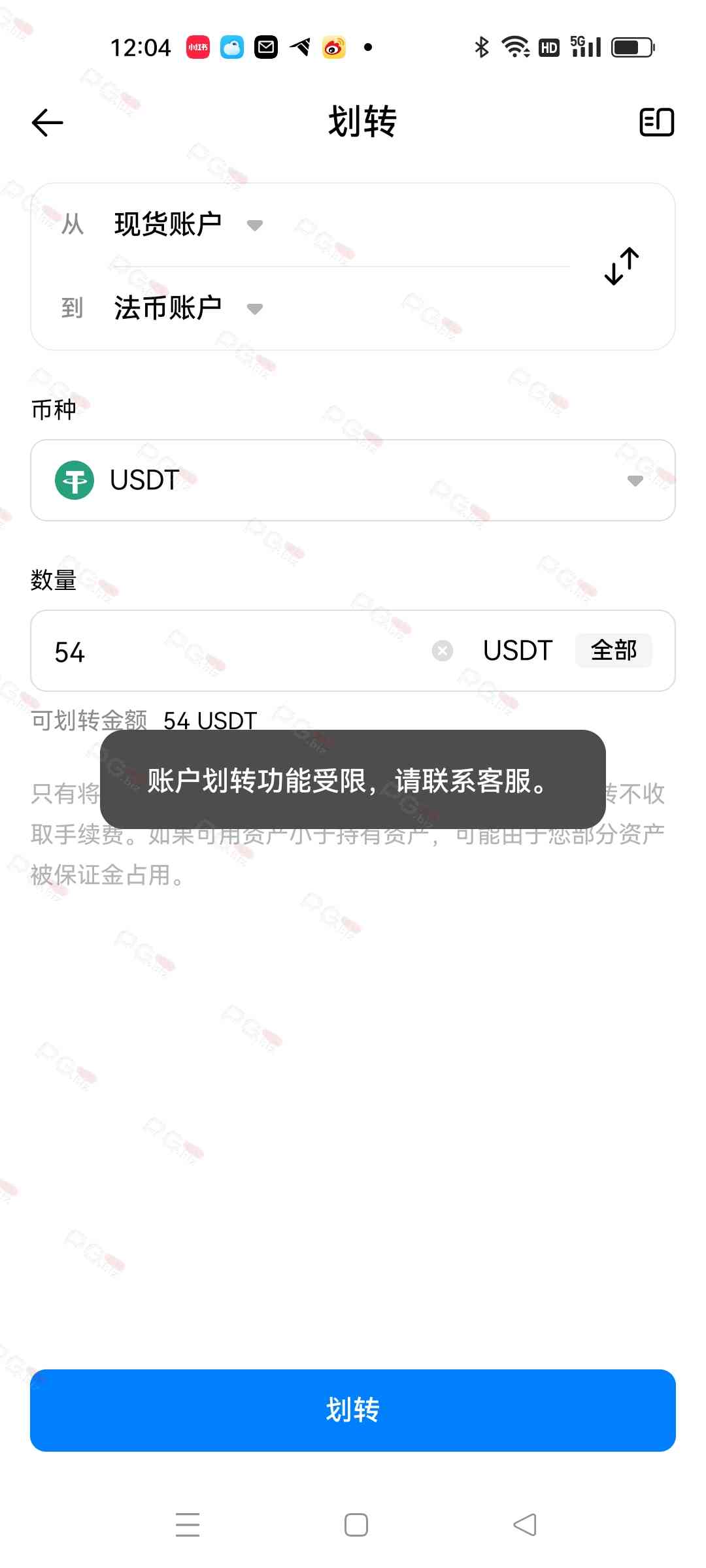
Task: Go back from the 划转 page
Action: tap(48, 123)
